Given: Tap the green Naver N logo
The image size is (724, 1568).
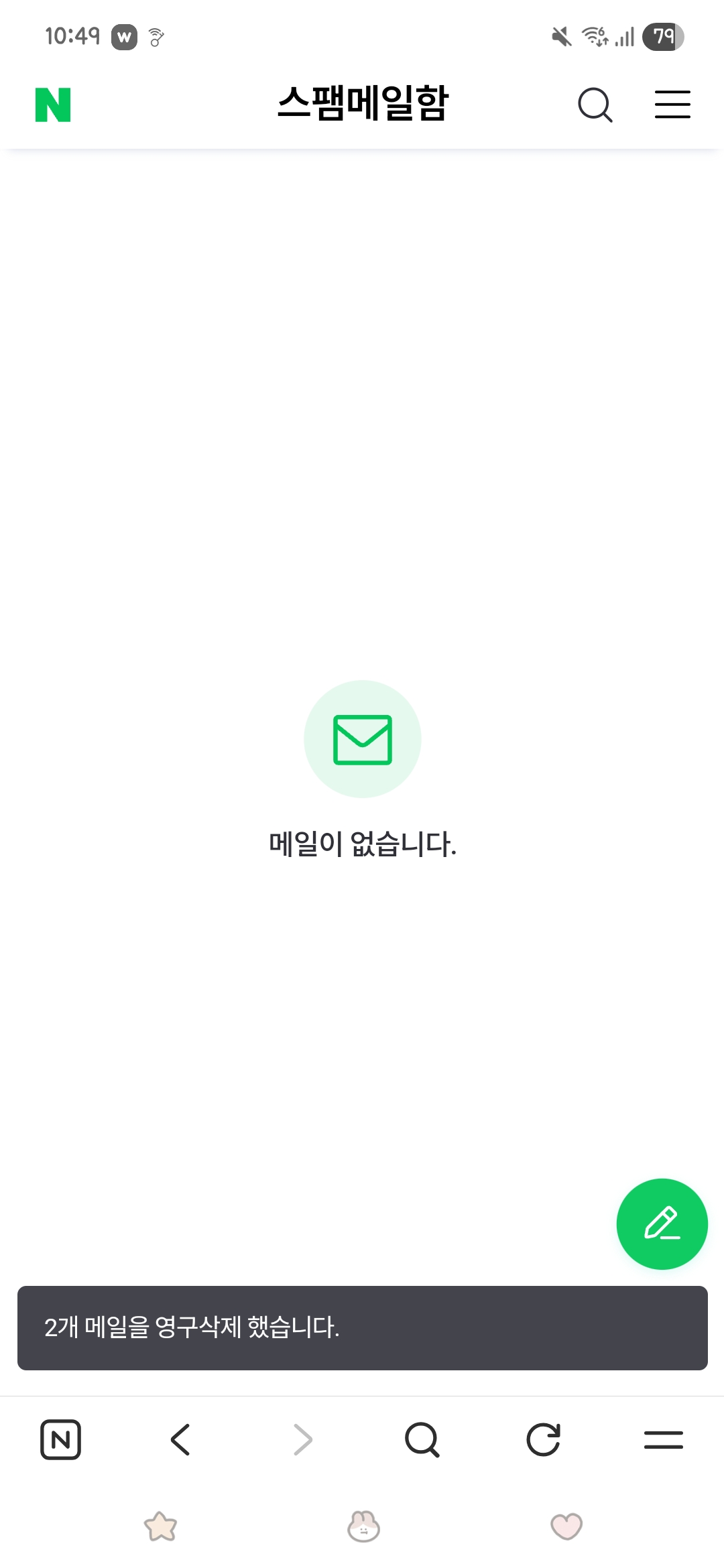Looking at the screenshot, I should click(x=53, y=105).
